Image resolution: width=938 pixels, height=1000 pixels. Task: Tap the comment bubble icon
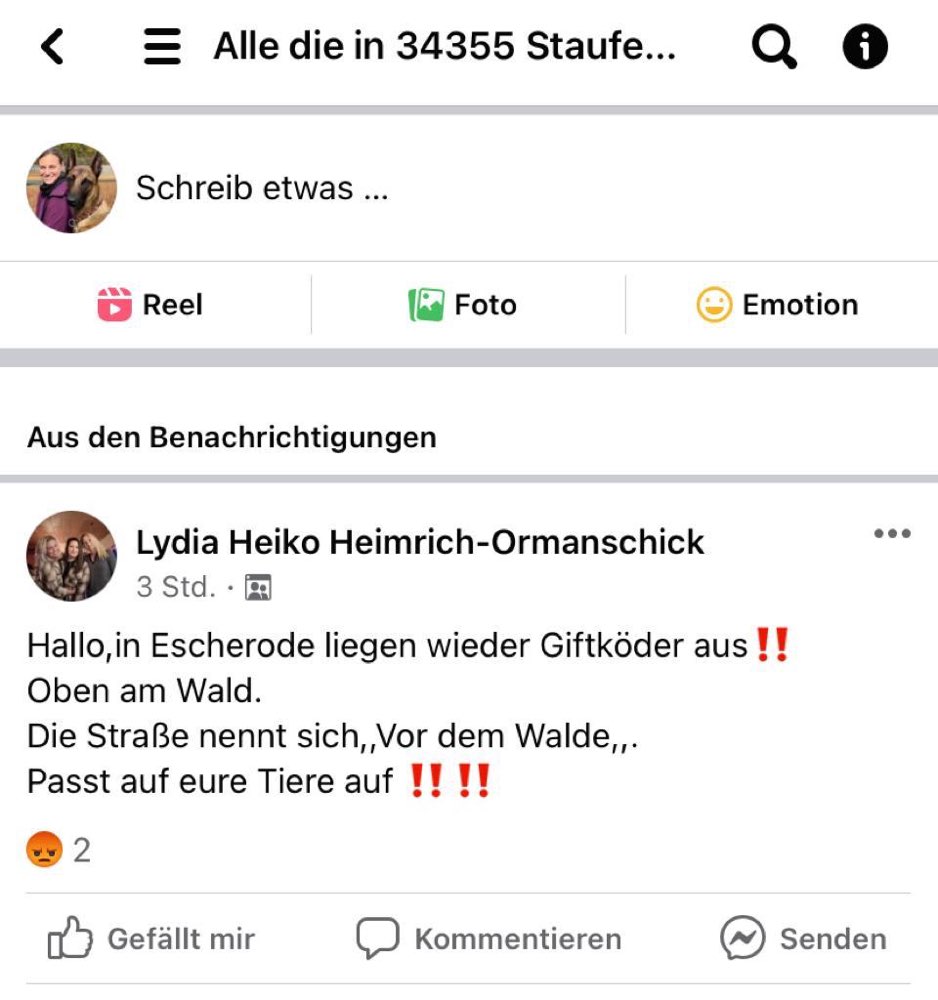(x=376, y=938)
